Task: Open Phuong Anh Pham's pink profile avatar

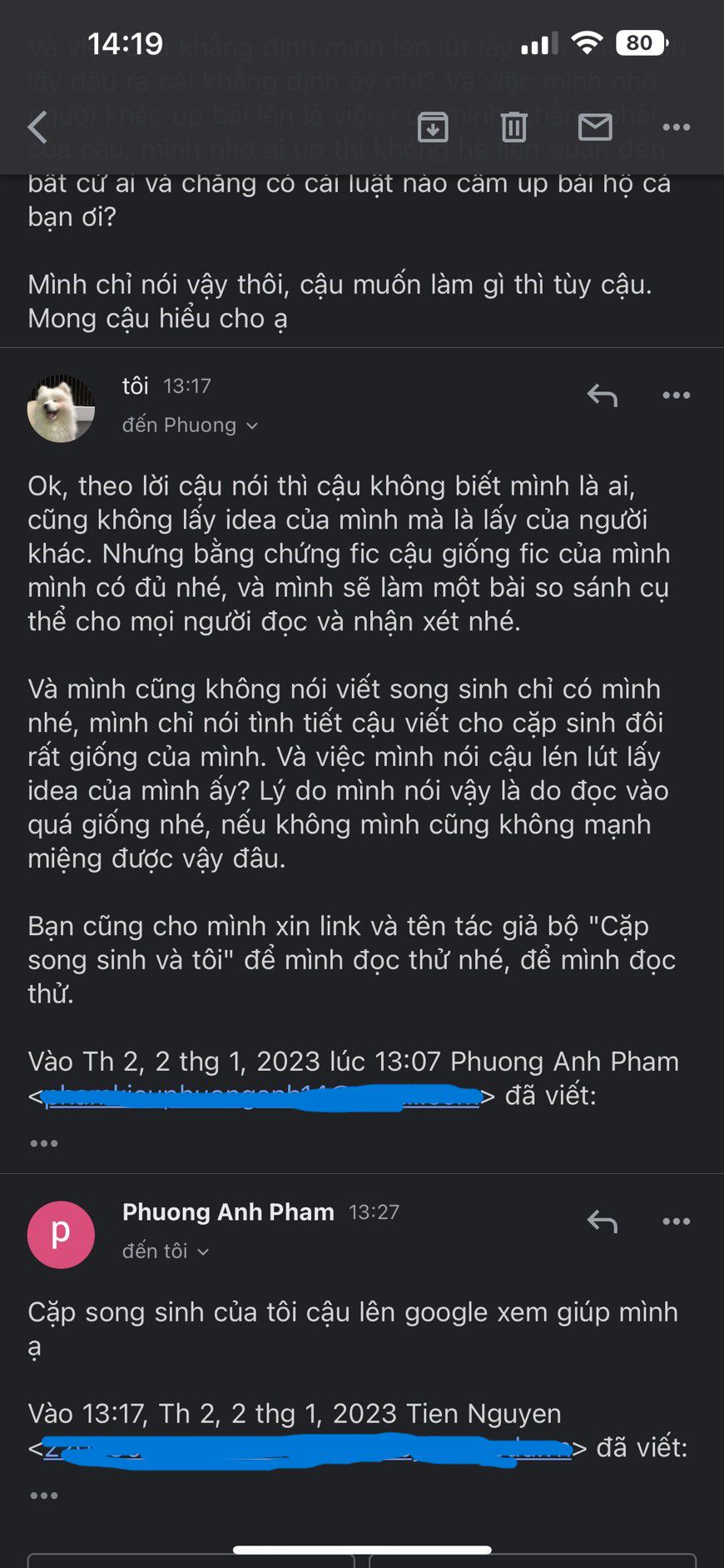Action: [61, 1234]
